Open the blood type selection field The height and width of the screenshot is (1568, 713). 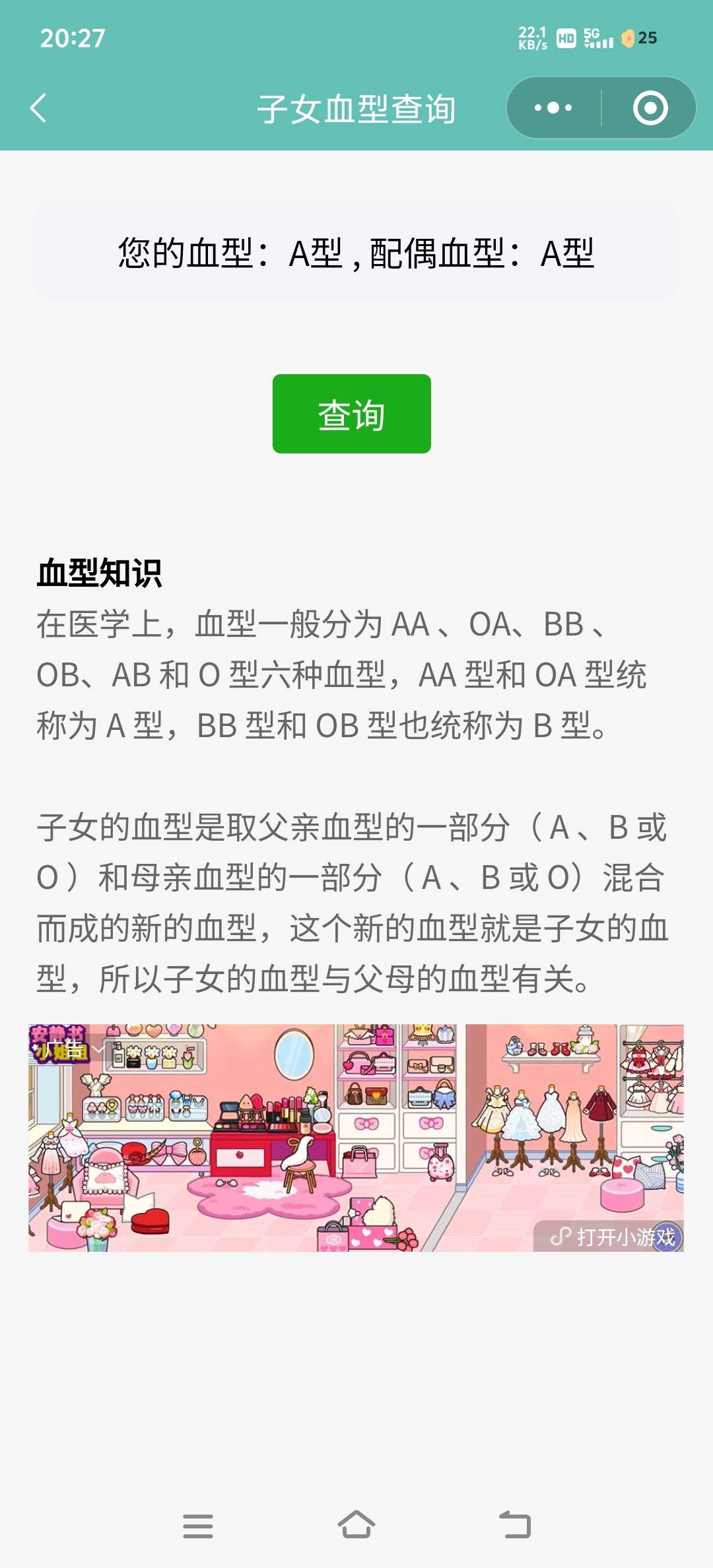(x=356, y=253)
